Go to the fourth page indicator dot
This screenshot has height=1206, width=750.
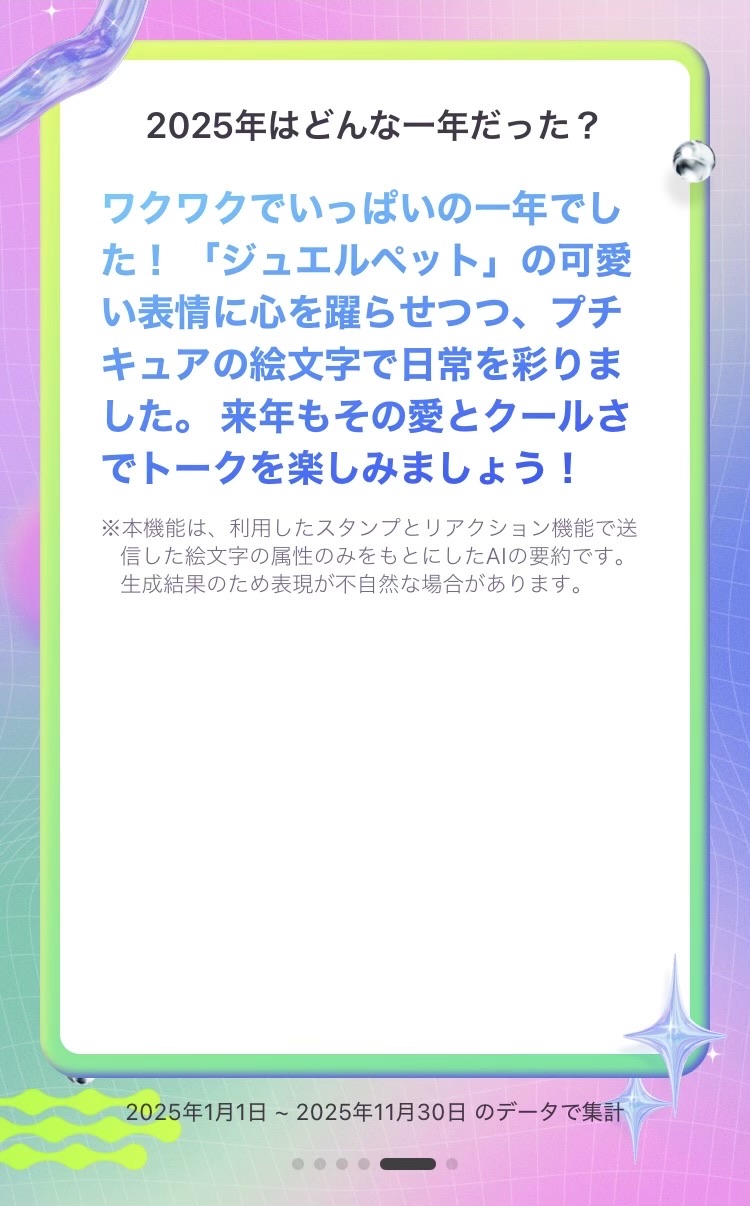click(364, 1164)
